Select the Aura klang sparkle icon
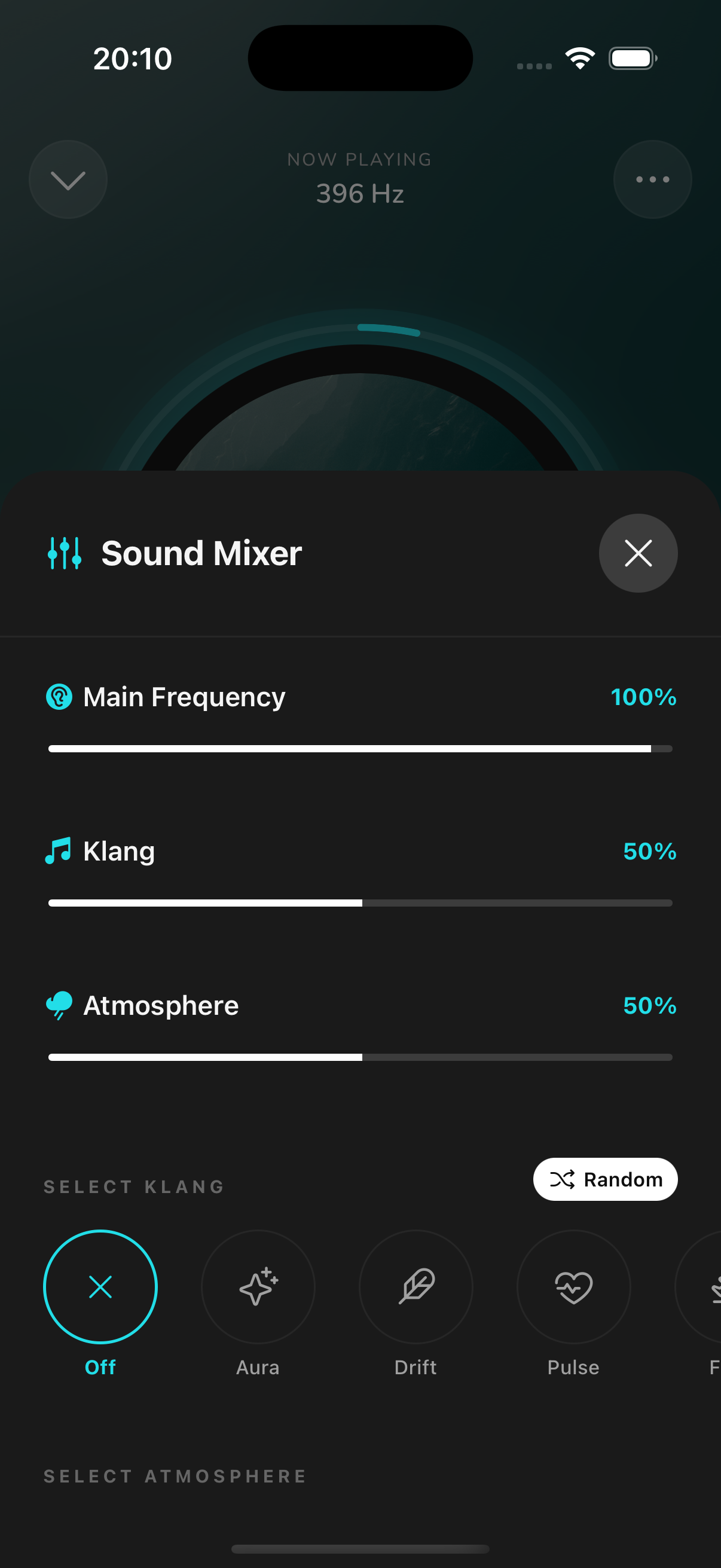This screenshot has width=721, height=1568. (x=258, y=1288)
